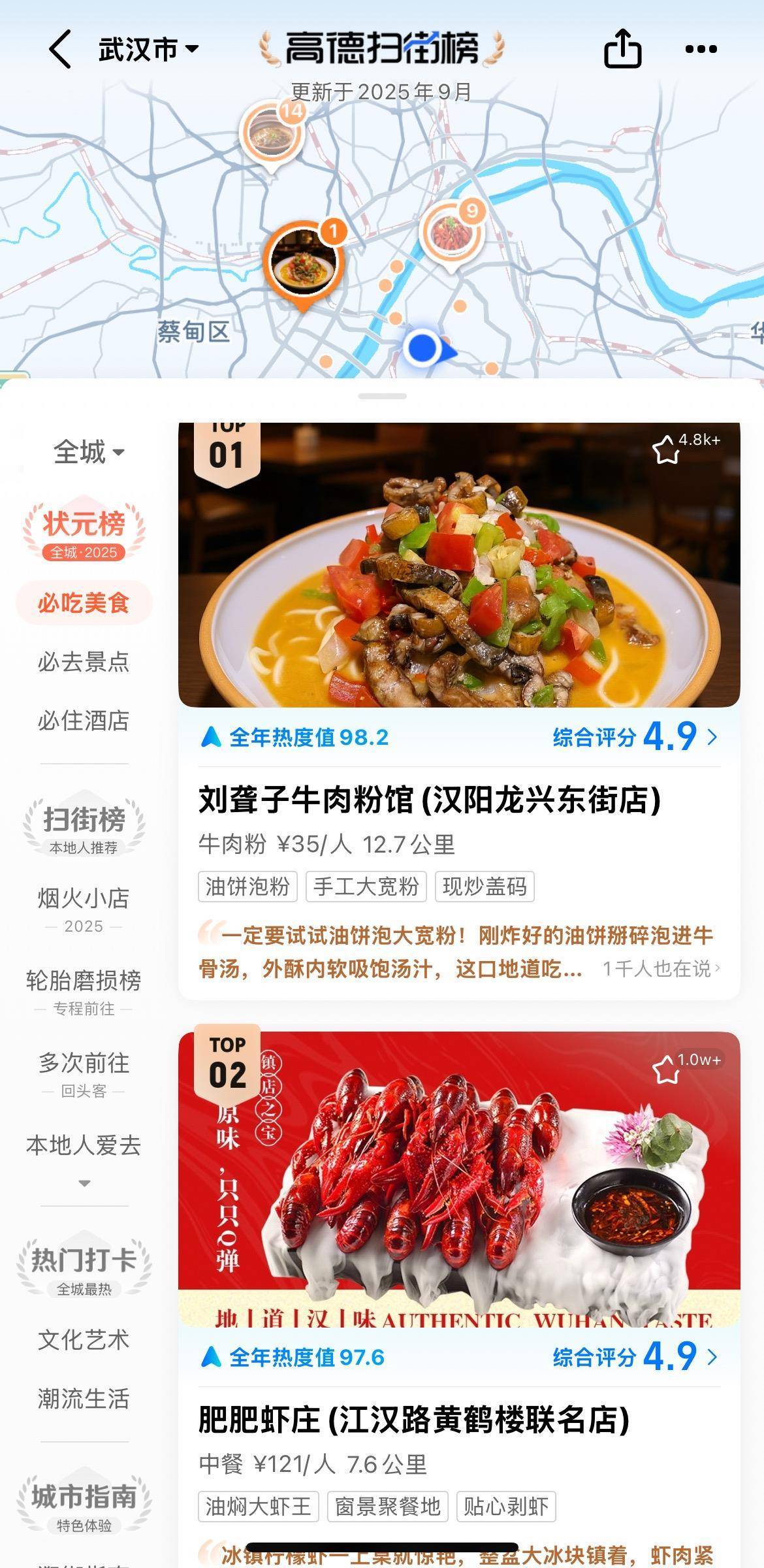Viewport: 764px width, 1568px height.
Task: Switch to the 必吃美食 category
Action: (x=84, y=602)
